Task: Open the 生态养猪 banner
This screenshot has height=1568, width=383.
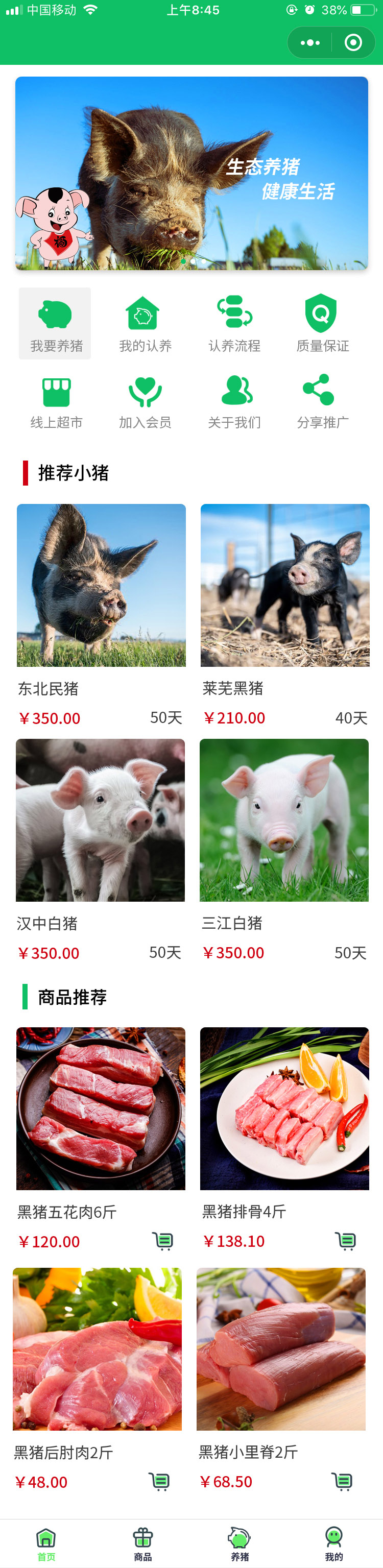Action: coord(191,173)
